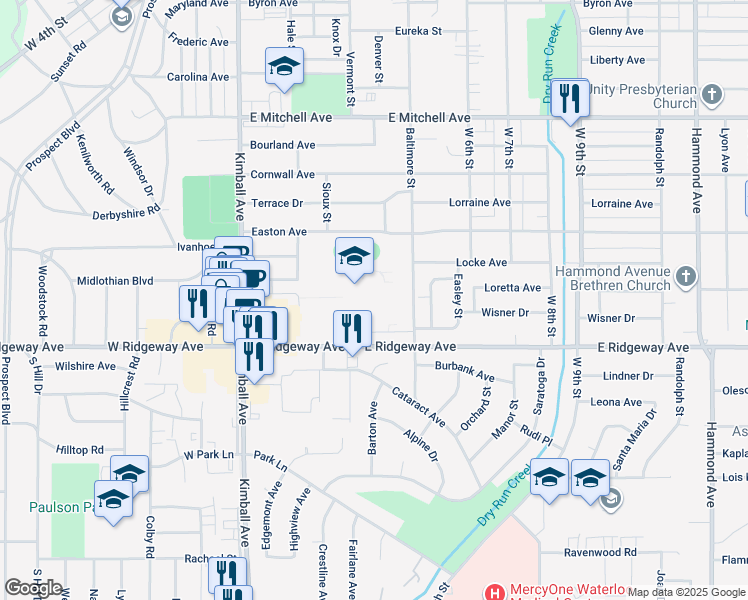
Task: Select the school marker below Easton Ave
Action: [354, 258]
